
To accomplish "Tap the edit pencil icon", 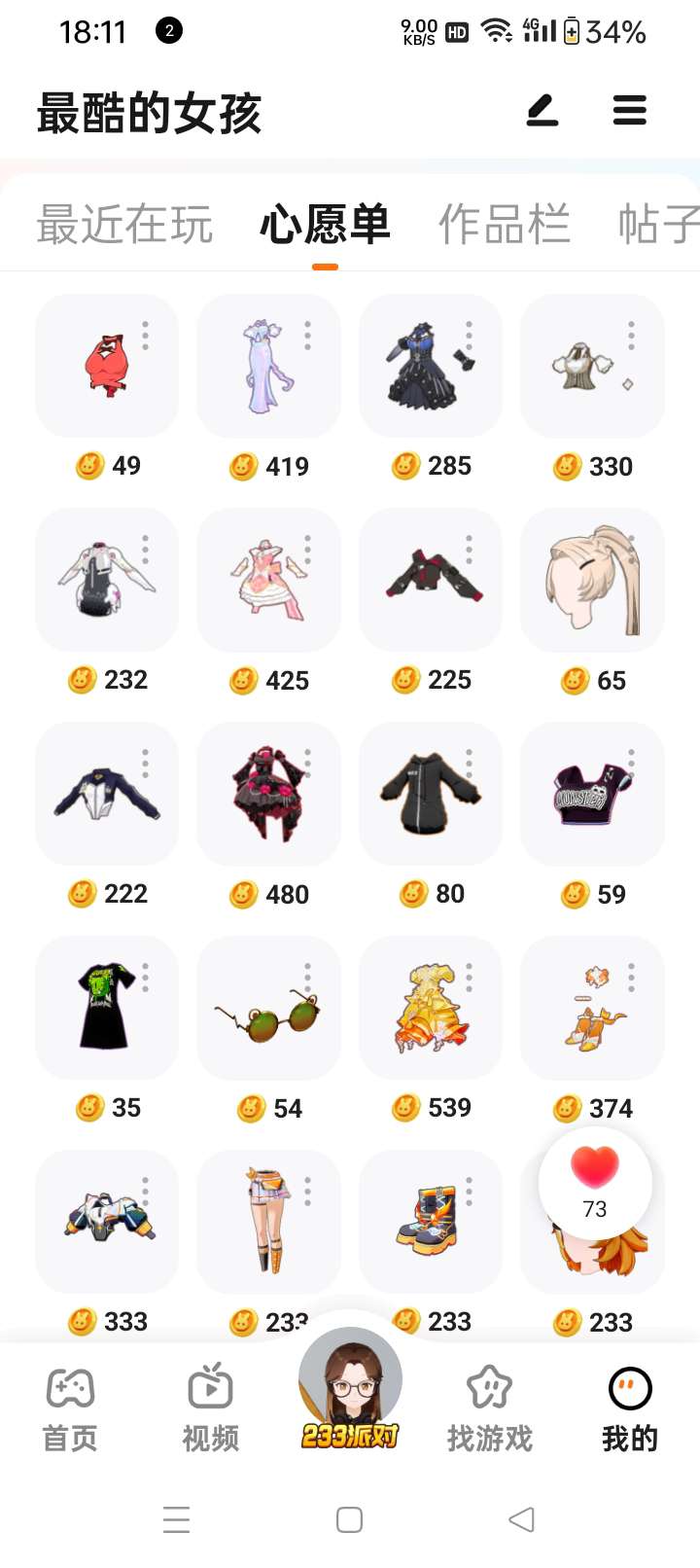I will tap(542, 110).
